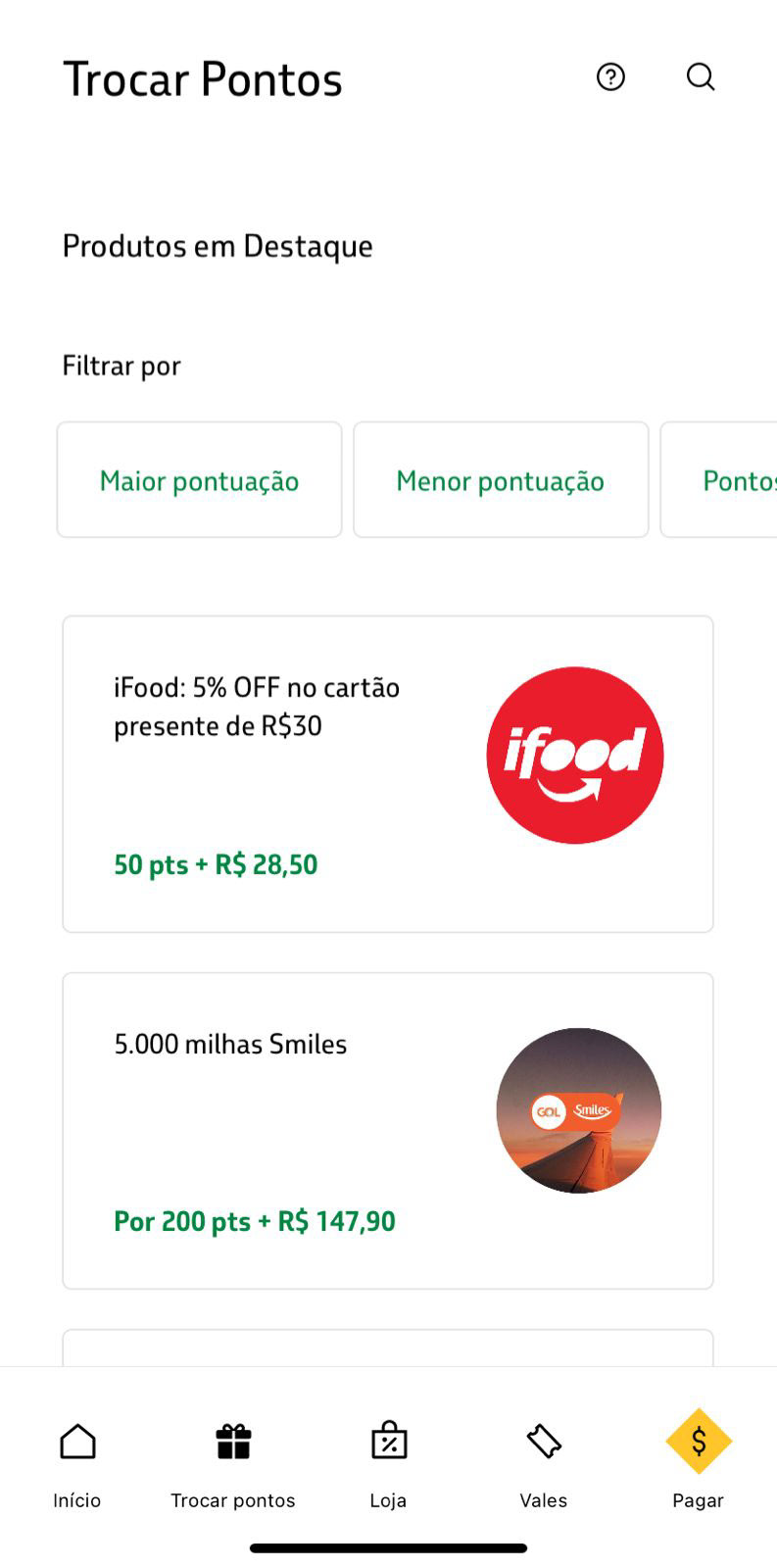
Task: Open the iFood 5% OFF gift card
Action: click(x=388, y=774)
